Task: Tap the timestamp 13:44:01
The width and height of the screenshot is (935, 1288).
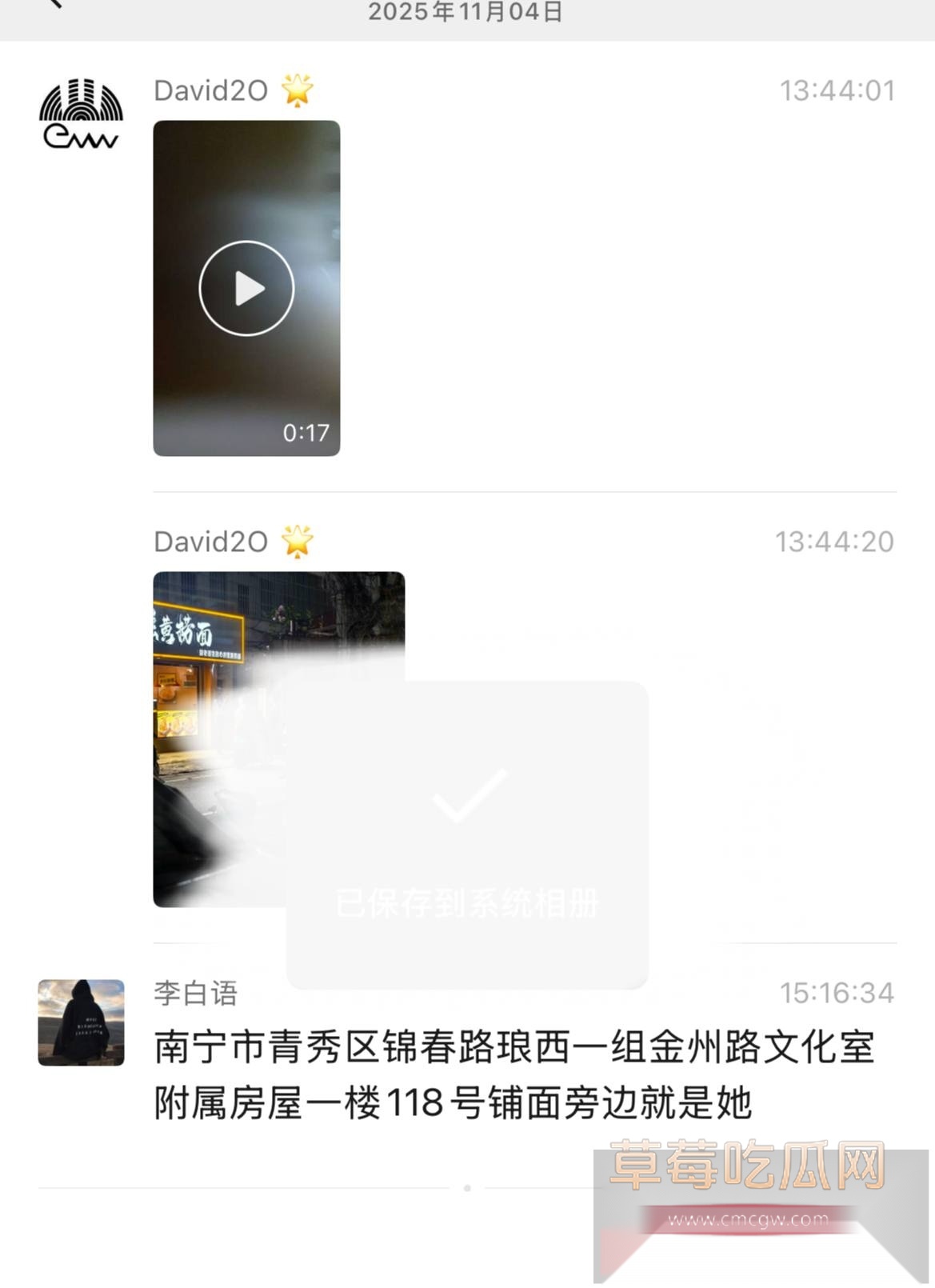Action: point(837,90)
